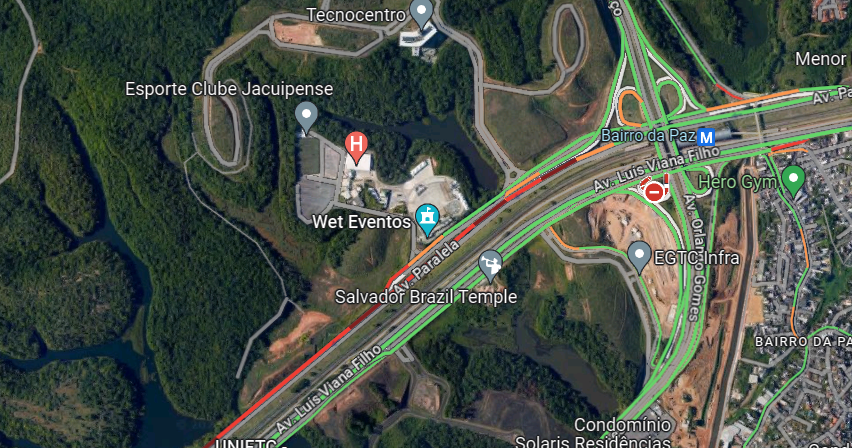The height and width of the screenshot is (448, 852).
Task: Check the red road closure icon
Action: 654,190
